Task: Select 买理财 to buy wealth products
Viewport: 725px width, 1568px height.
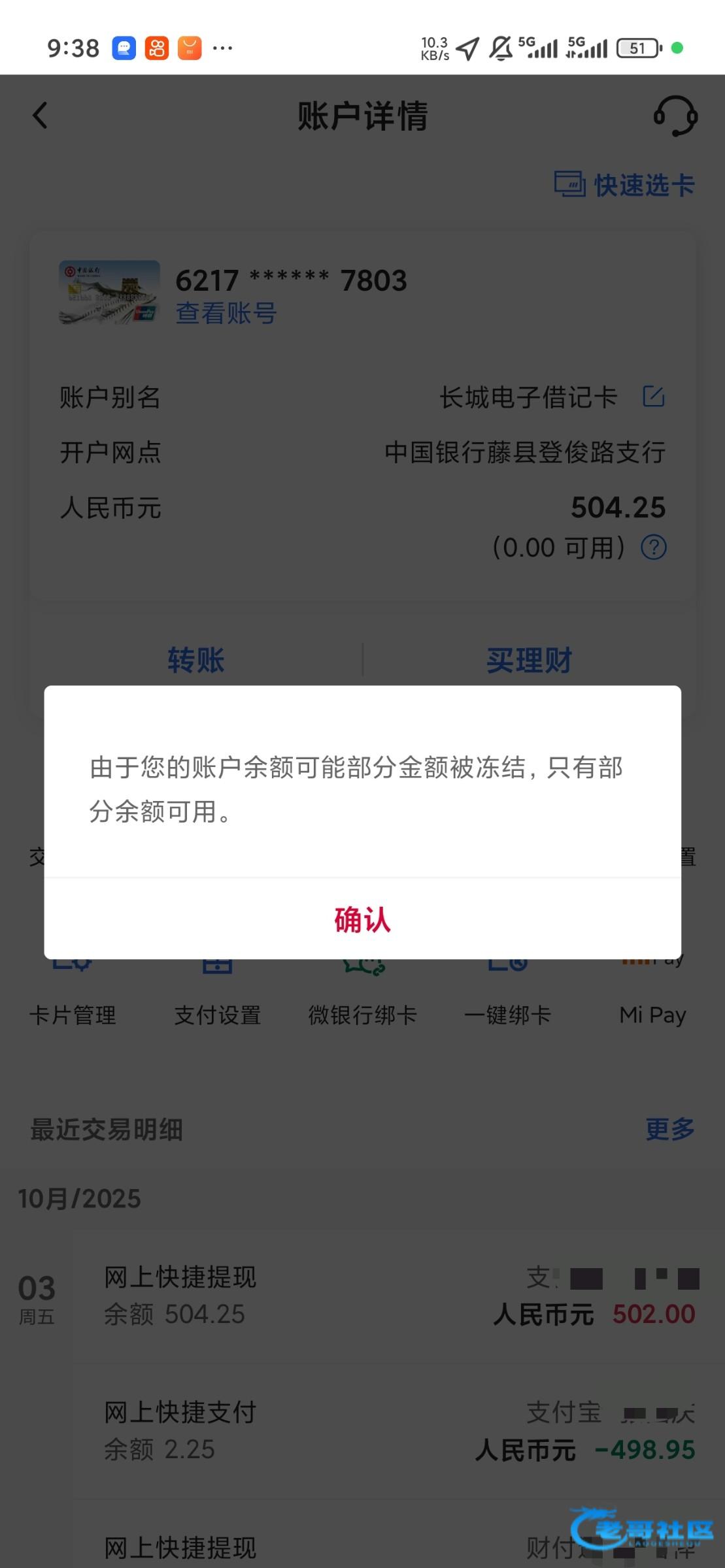Action: (529, 660)
